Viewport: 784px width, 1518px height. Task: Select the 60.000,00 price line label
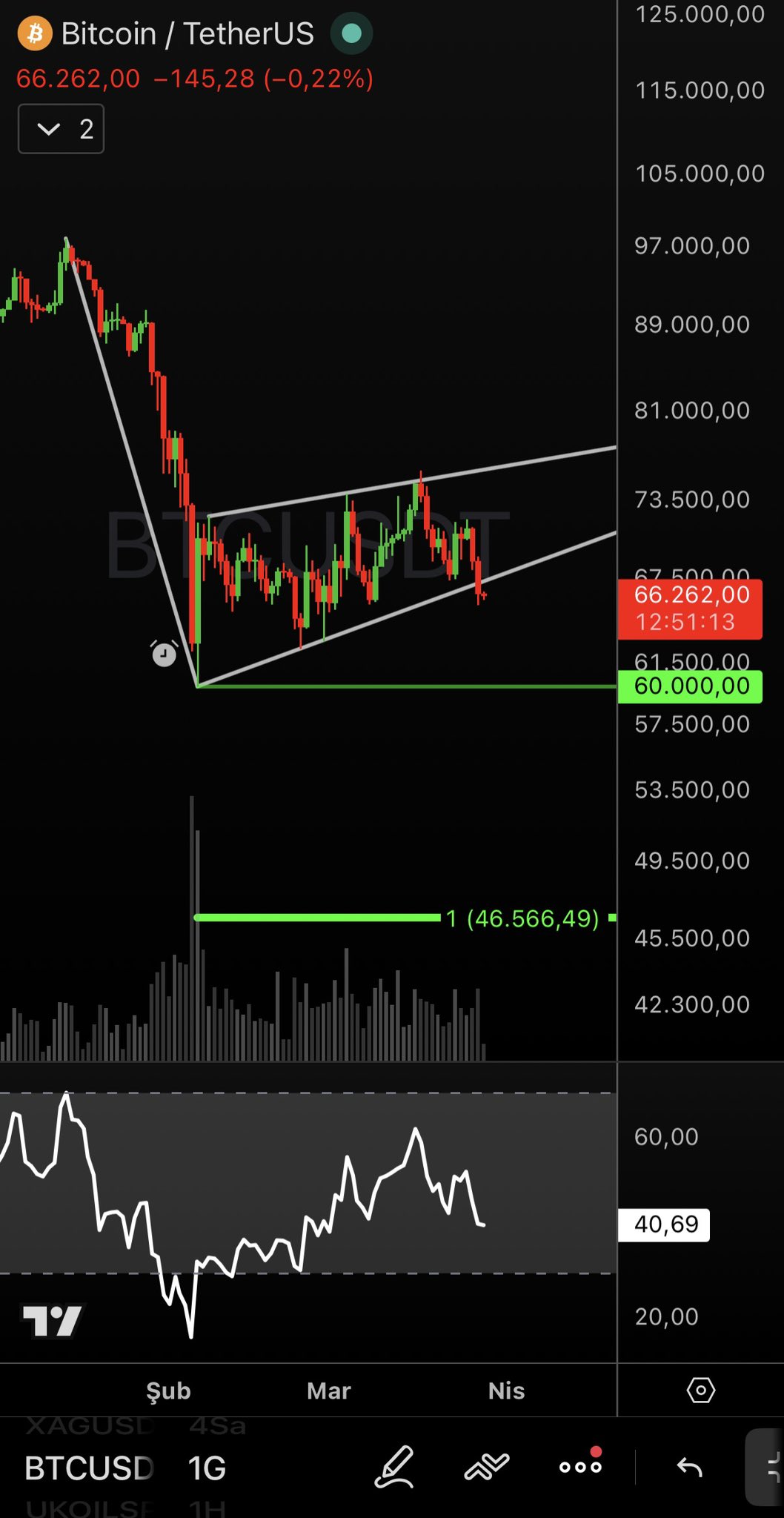[690, 686]
